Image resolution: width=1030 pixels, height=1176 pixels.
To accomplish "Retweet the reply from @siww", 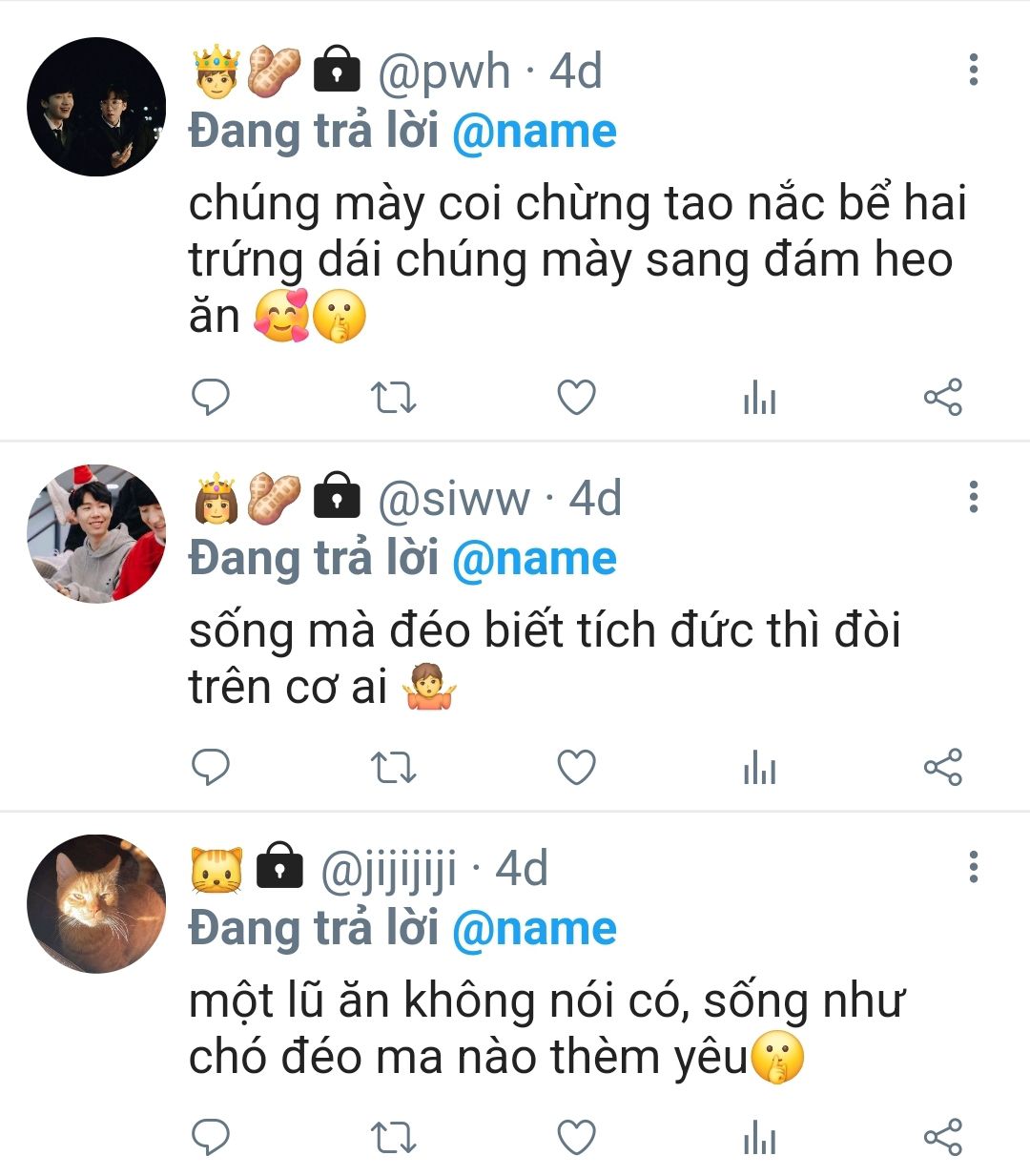I will pos(393,767).
